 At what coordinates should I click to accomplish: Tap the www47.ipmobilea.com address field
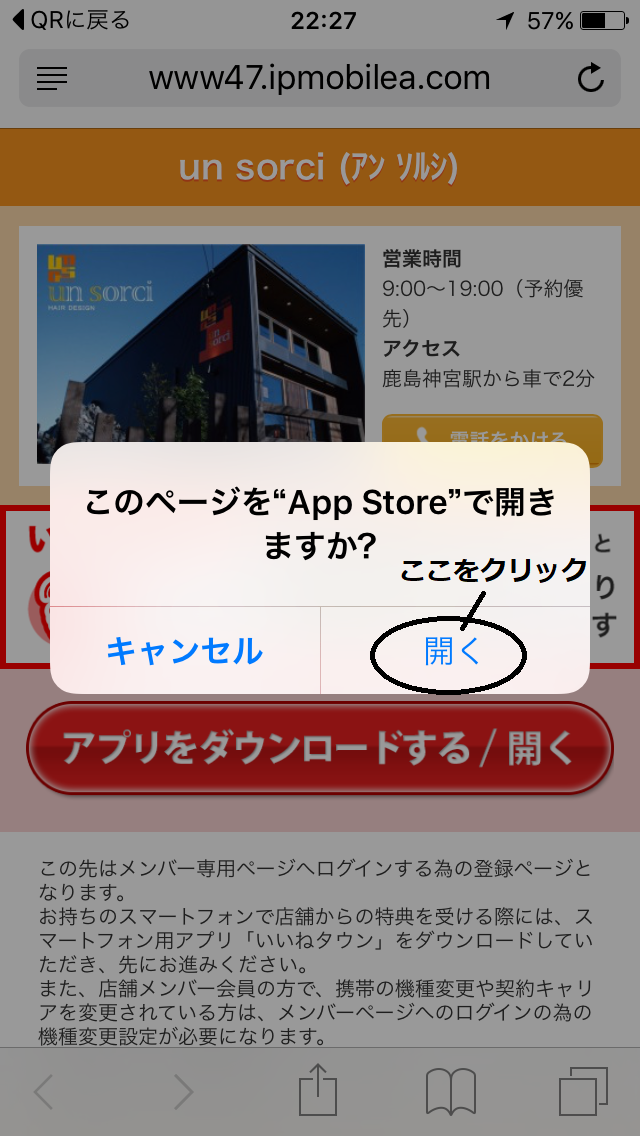coord(319,78)
